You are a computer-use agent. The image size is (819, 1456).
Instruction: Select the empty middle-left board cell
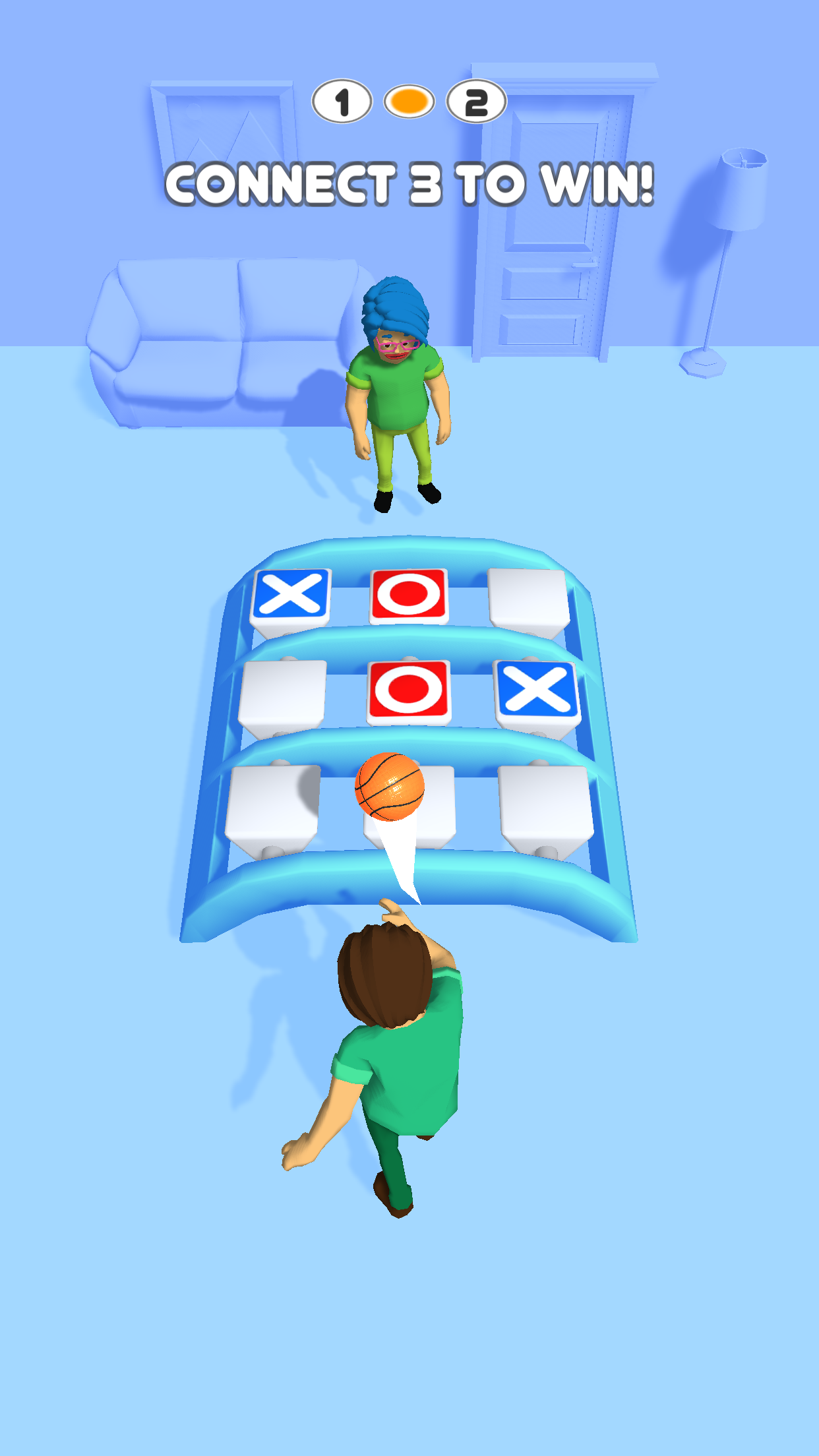tap(282, 694)
